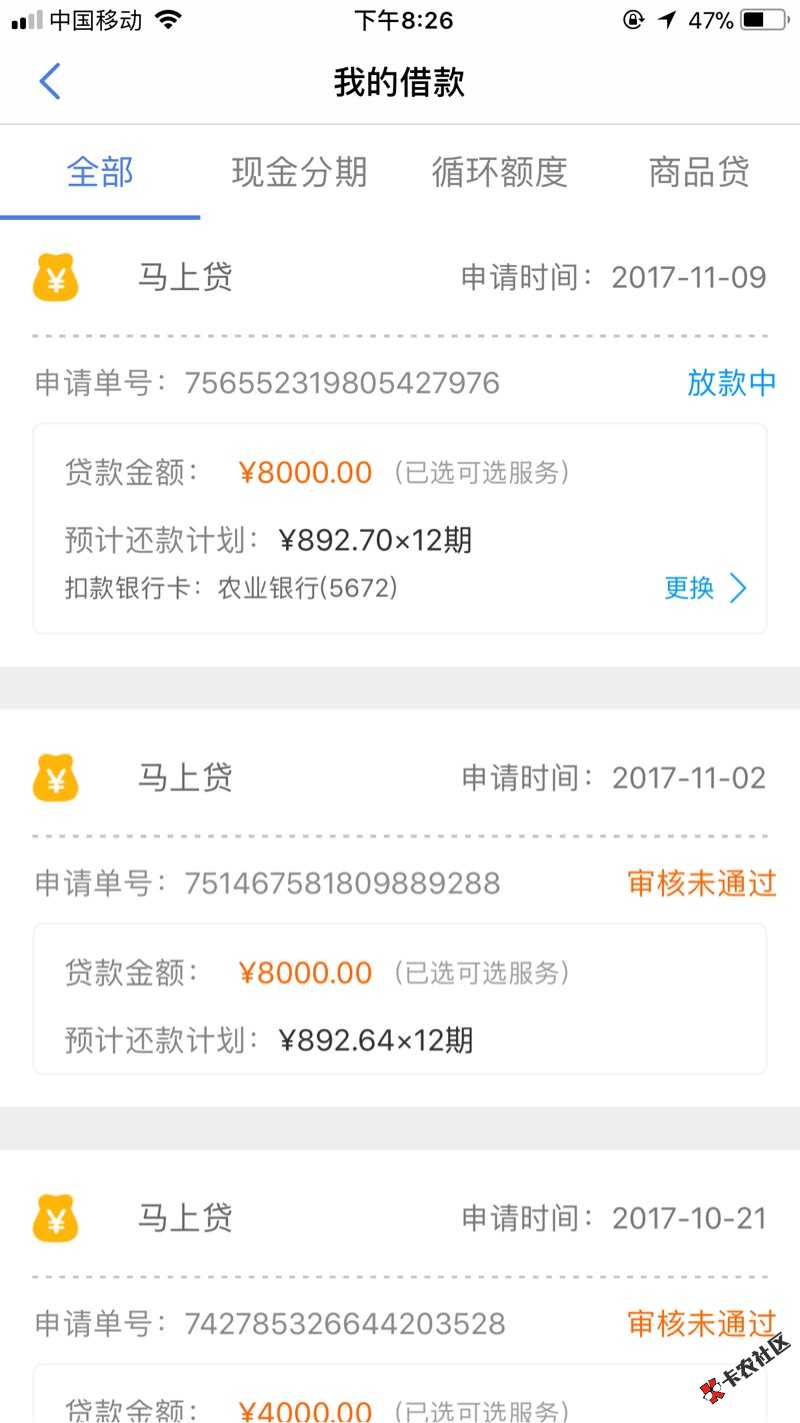Go back from 我的借款

coord(50,81)
